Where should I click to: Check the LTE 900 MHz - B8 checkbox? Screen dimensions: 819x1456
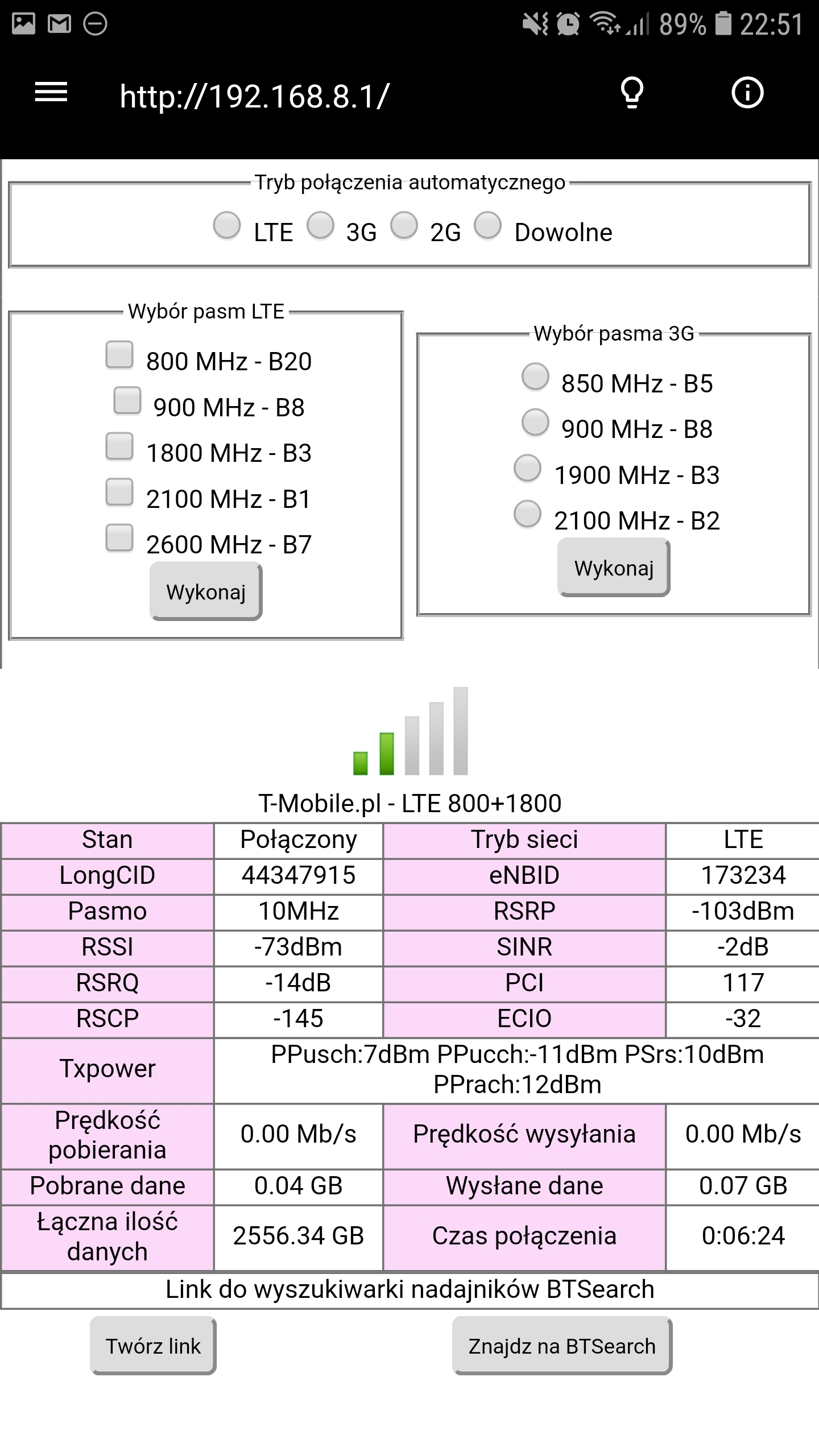127,400
